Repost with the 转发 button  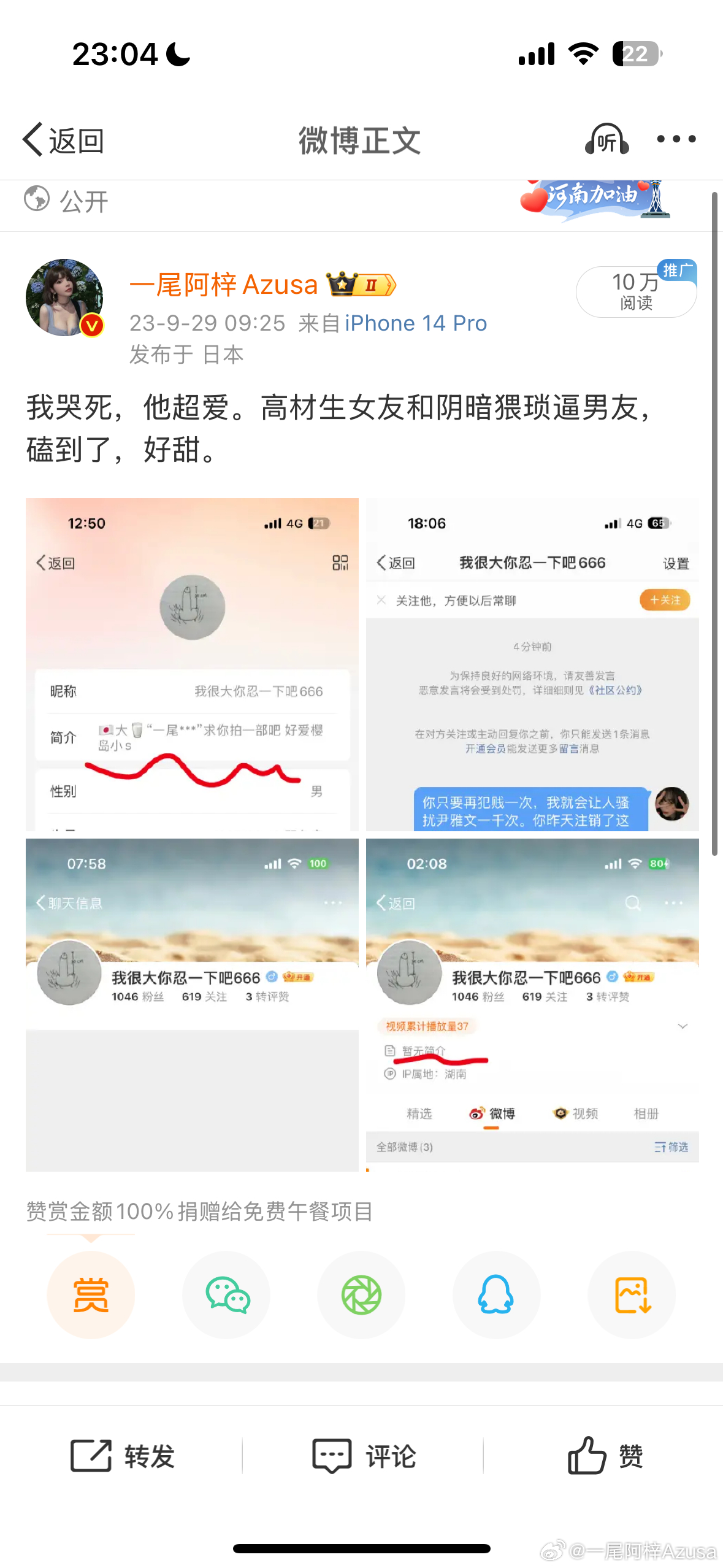(123, 1455)
